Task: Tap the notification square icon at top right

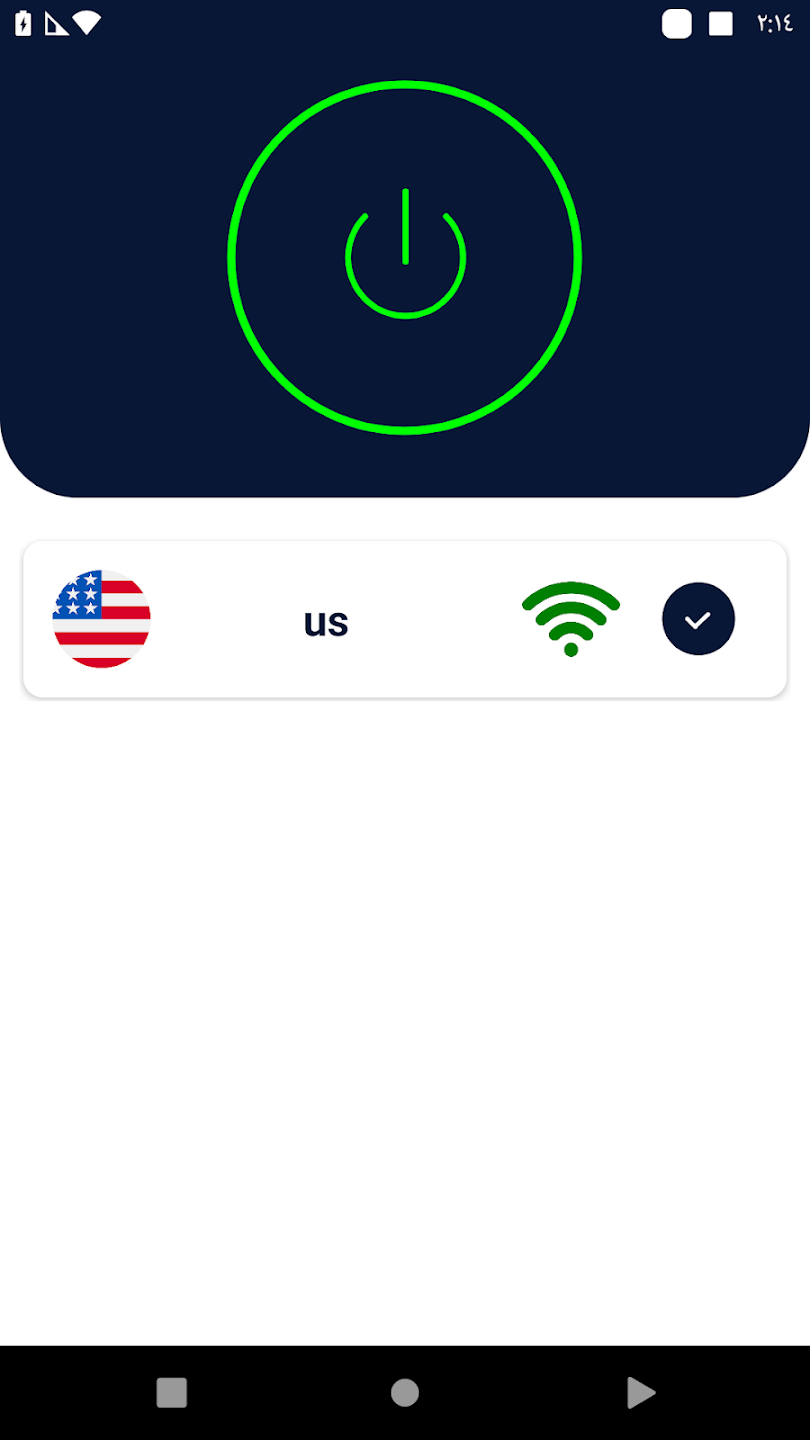Action: (676, 23)
